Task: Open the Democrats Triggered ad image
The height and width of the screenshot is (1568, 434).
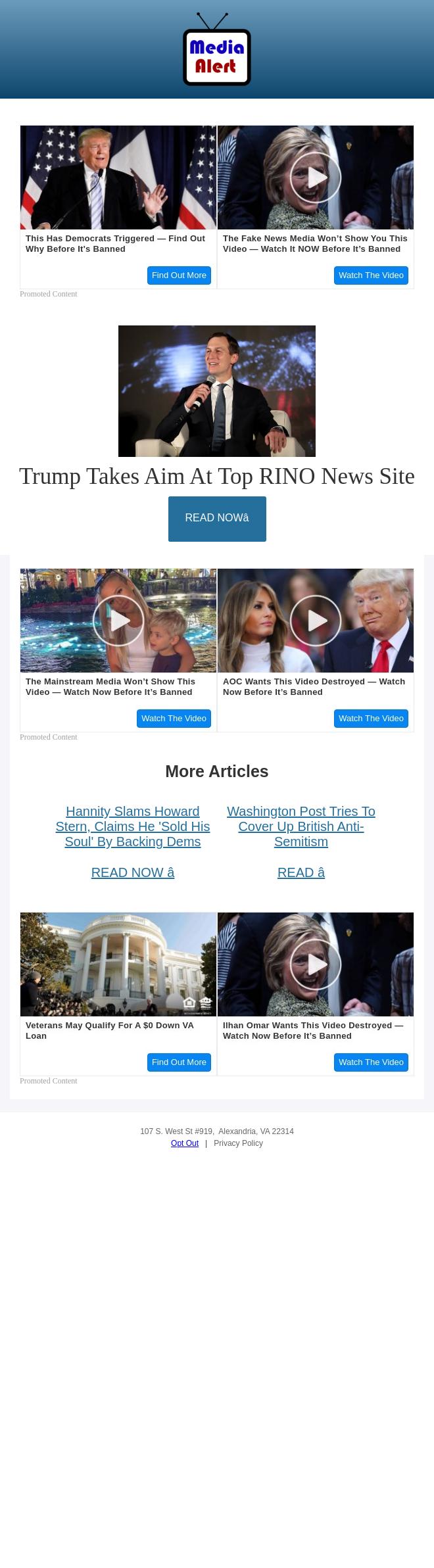Action: [x=118, y=178]
